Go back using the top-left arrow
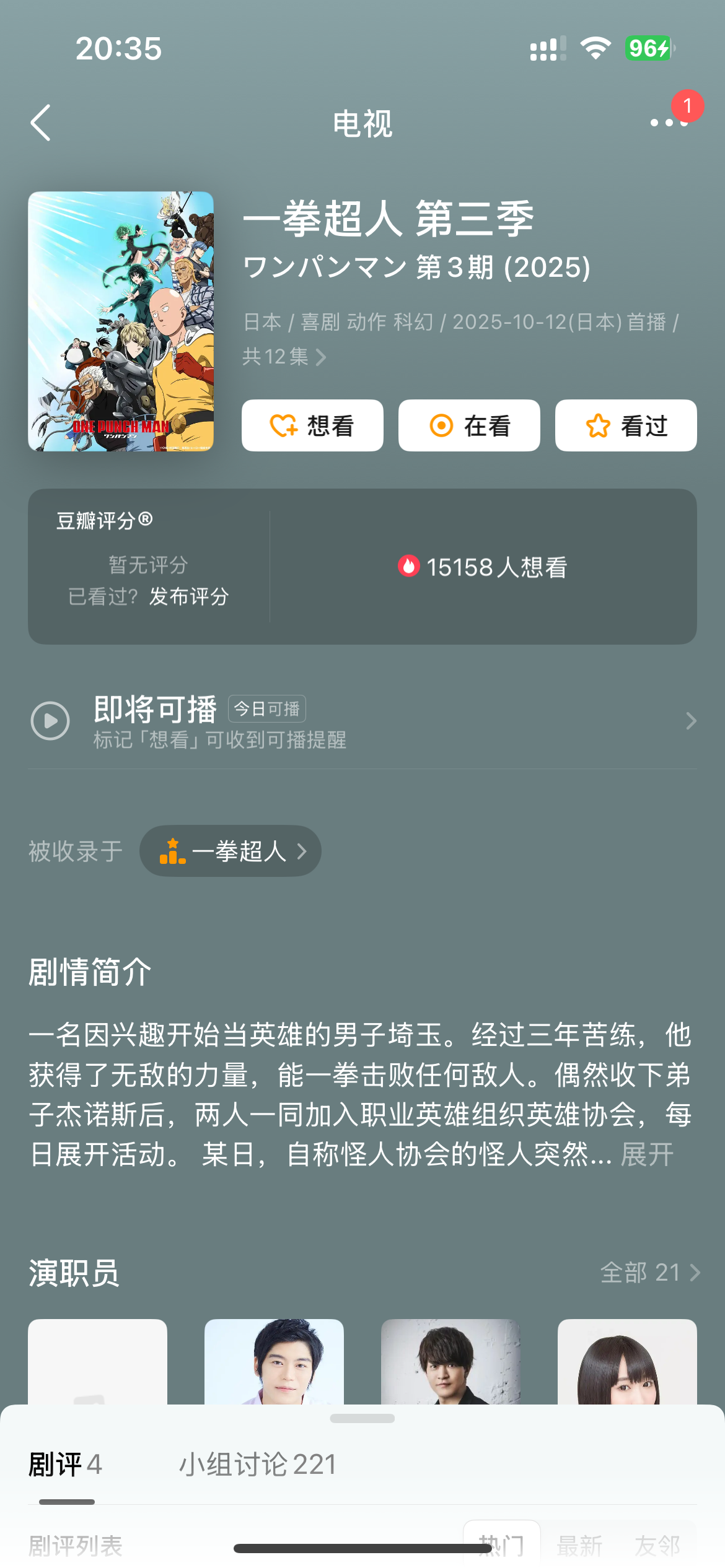Image resolution: width=725 pixels, height=1568 pixels. (41, 123)
